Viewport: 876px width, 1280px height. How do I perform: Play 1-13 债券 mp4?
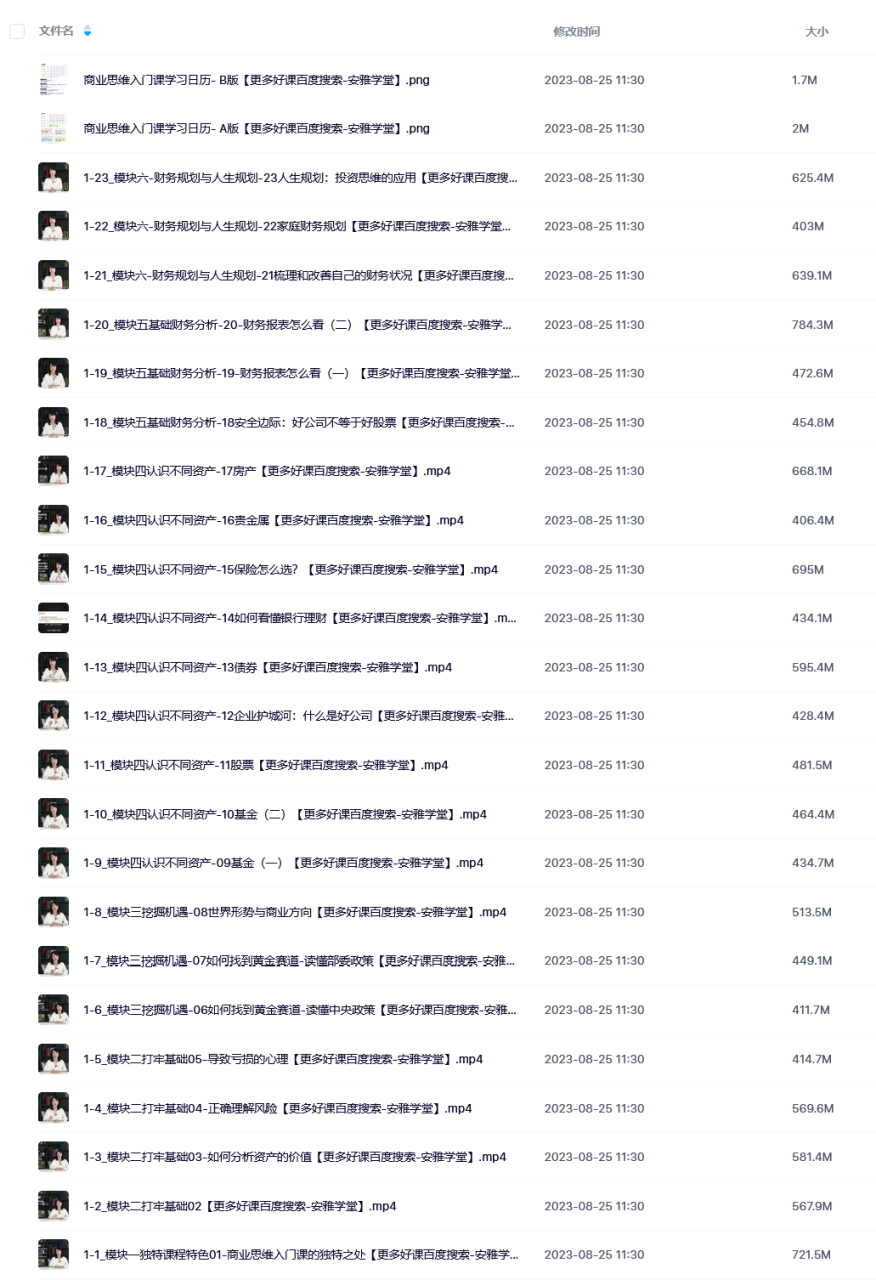tap(267, 668)
